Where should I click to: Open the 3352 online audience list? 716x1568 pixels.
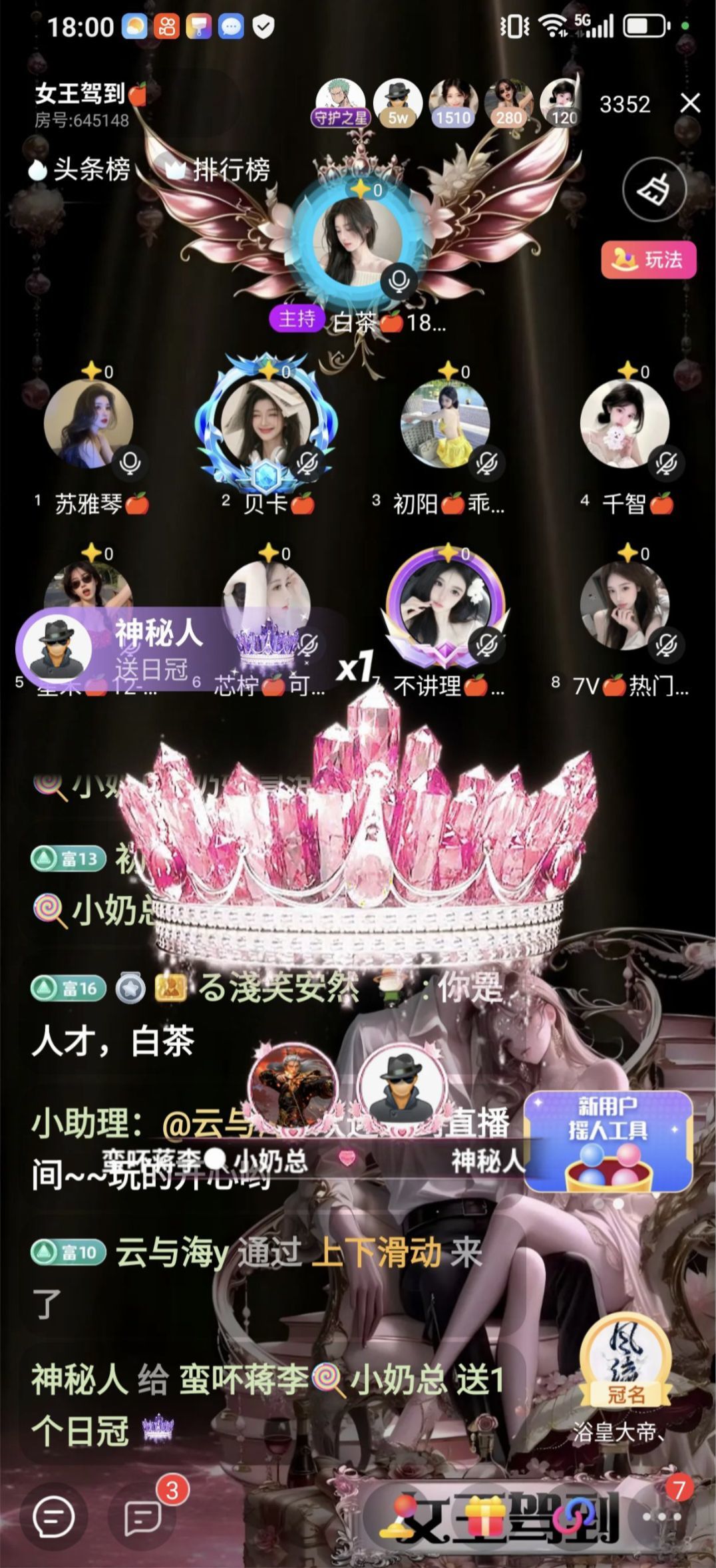[x=624, y=104]
